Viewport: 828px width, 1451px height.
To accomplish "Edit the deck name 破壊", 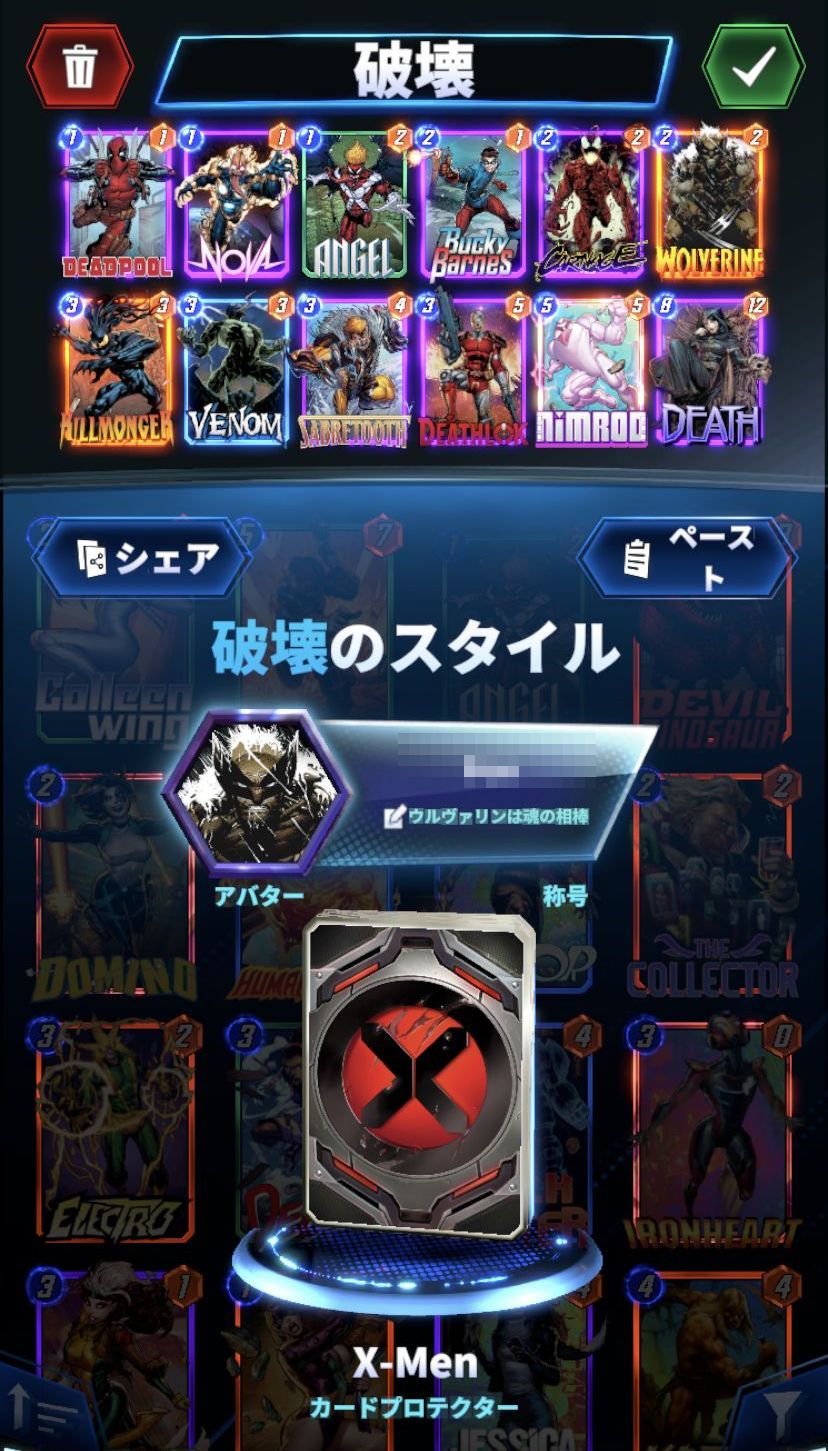I will [x=413, y=70].
